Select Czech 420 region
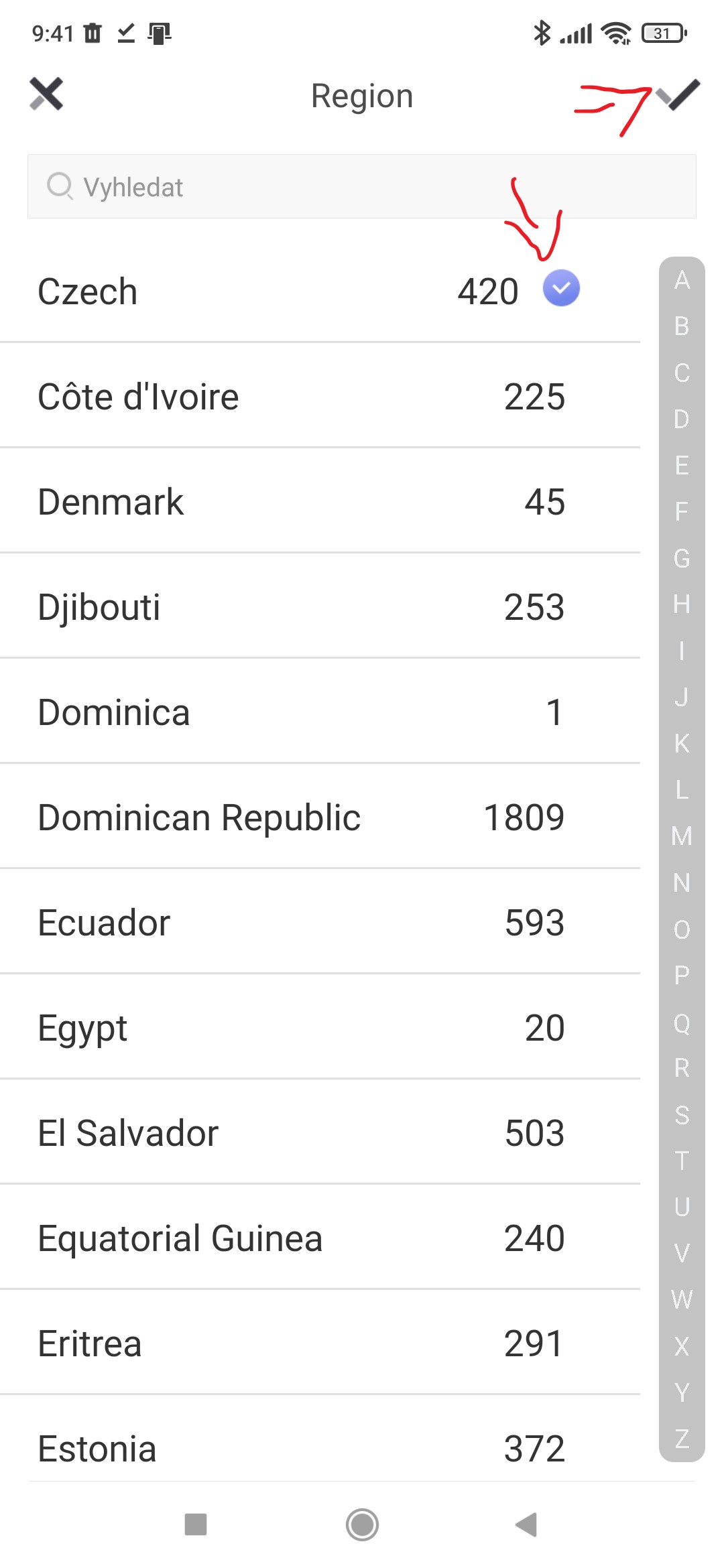This screenshot has height=1568, width=724. pyautogui.click(x=320, y=291)
